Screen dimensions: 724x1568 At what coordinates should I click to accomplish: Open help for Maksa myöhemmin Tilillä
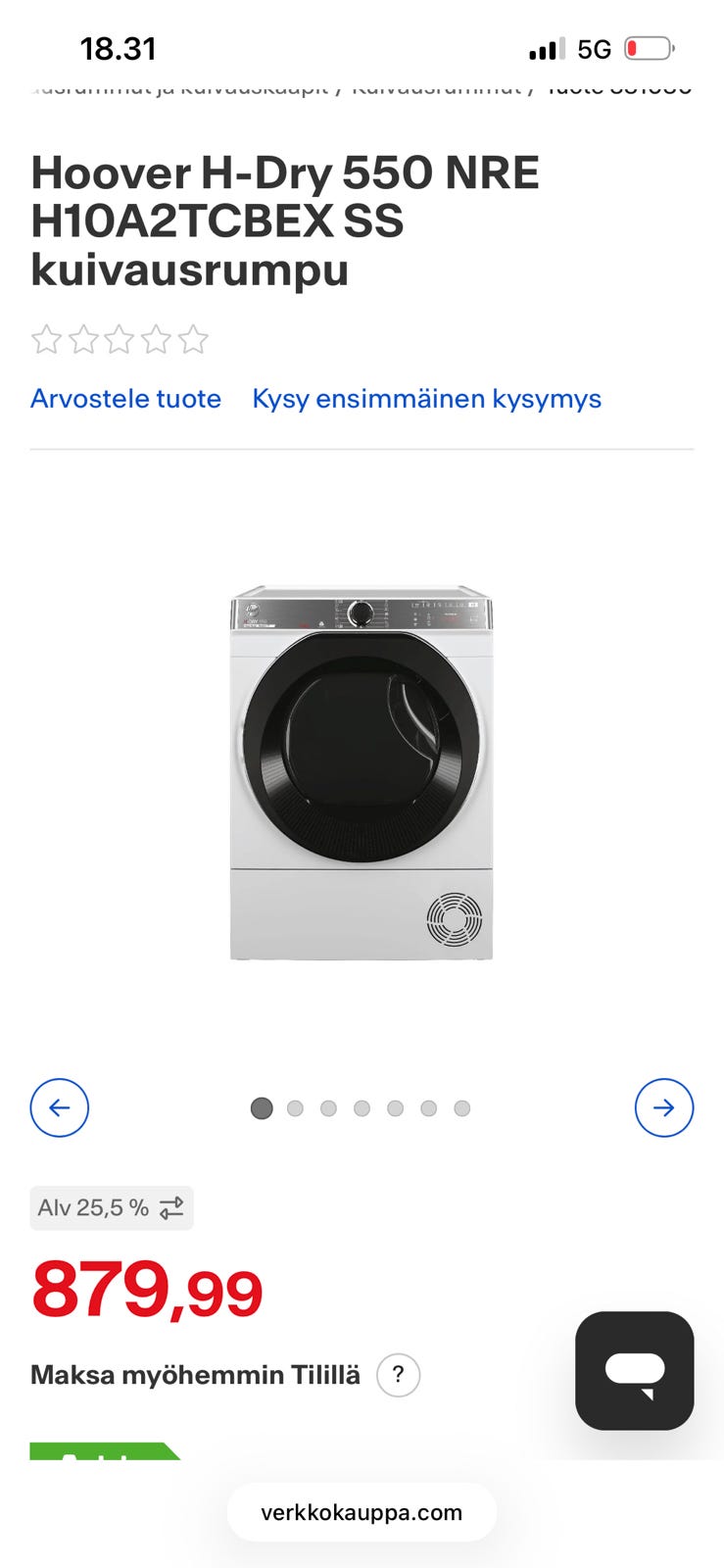(x=398, y=1375)
